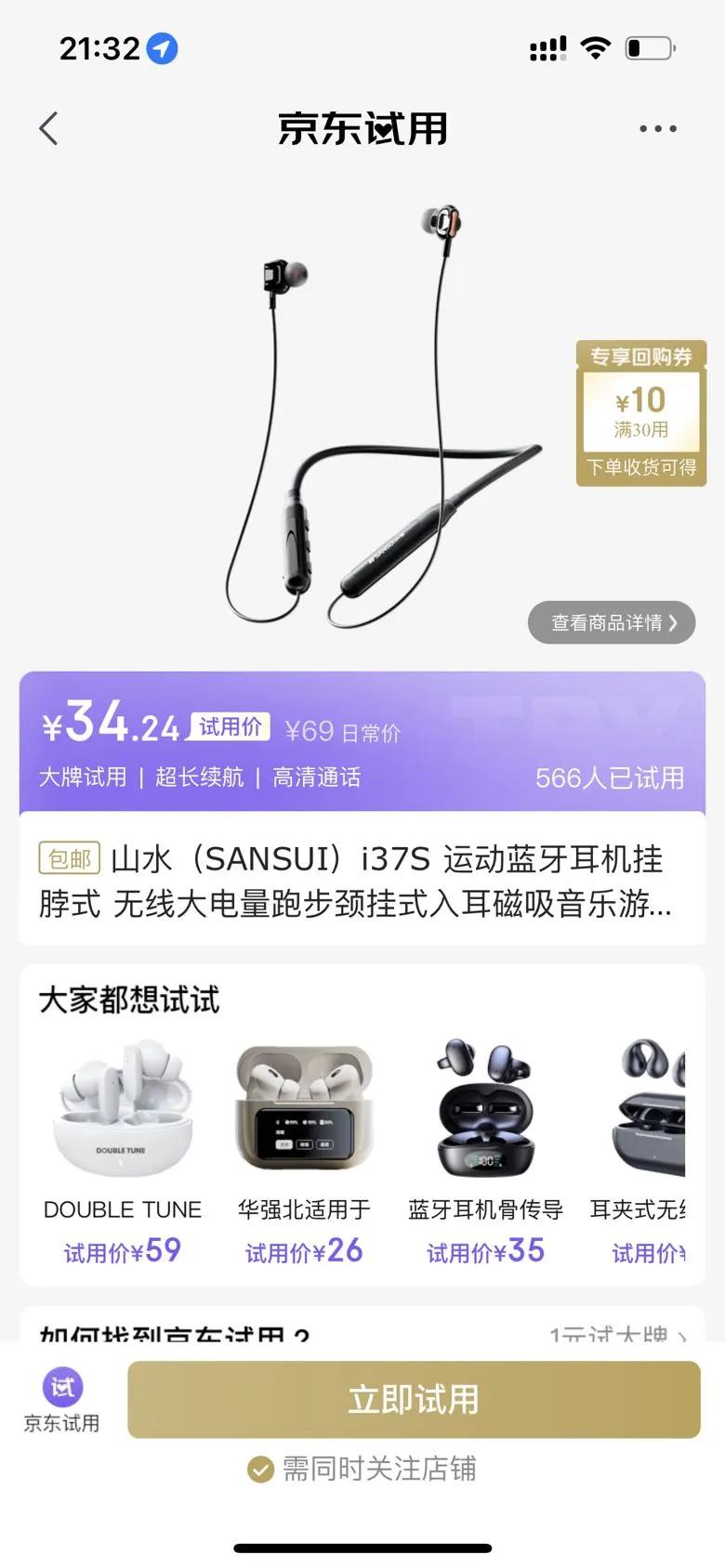Claim the ¥10 专享回购券 coupon
The width and height of the screenshot is (725, 1568).
(641, 413)
